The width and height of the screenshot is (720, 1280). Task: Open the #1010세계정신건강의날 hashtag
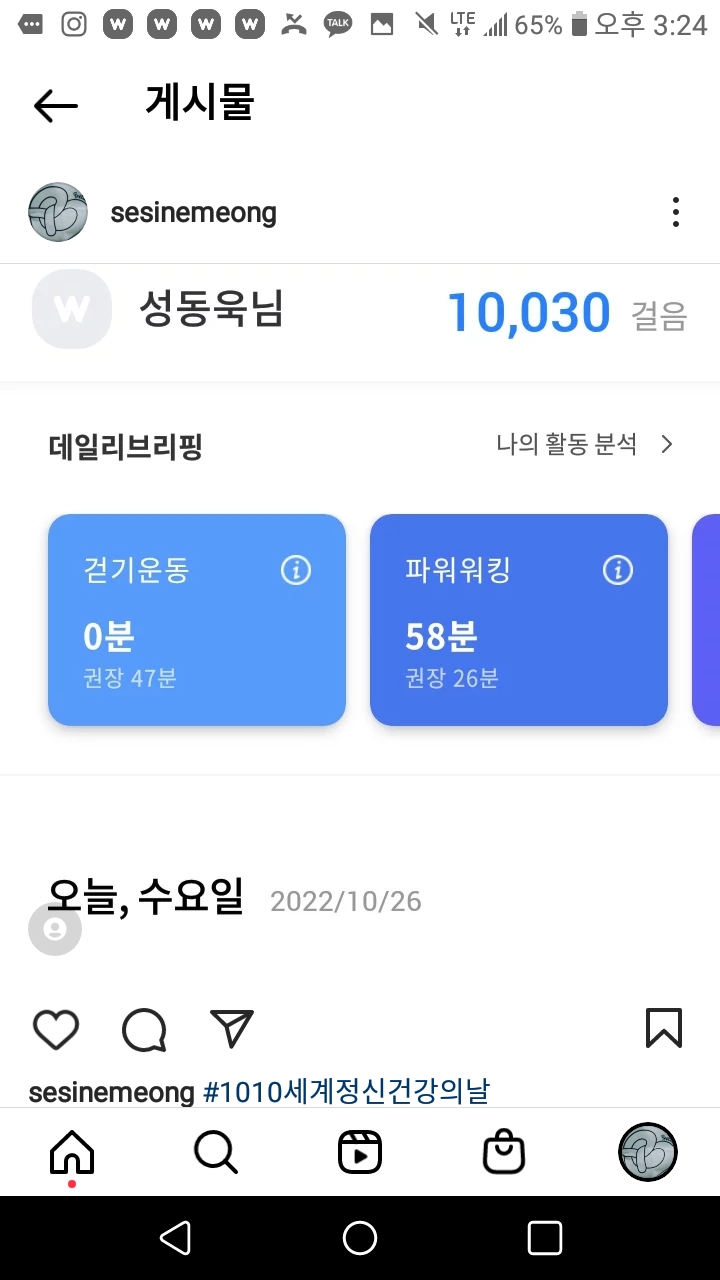coord(346,1091)
